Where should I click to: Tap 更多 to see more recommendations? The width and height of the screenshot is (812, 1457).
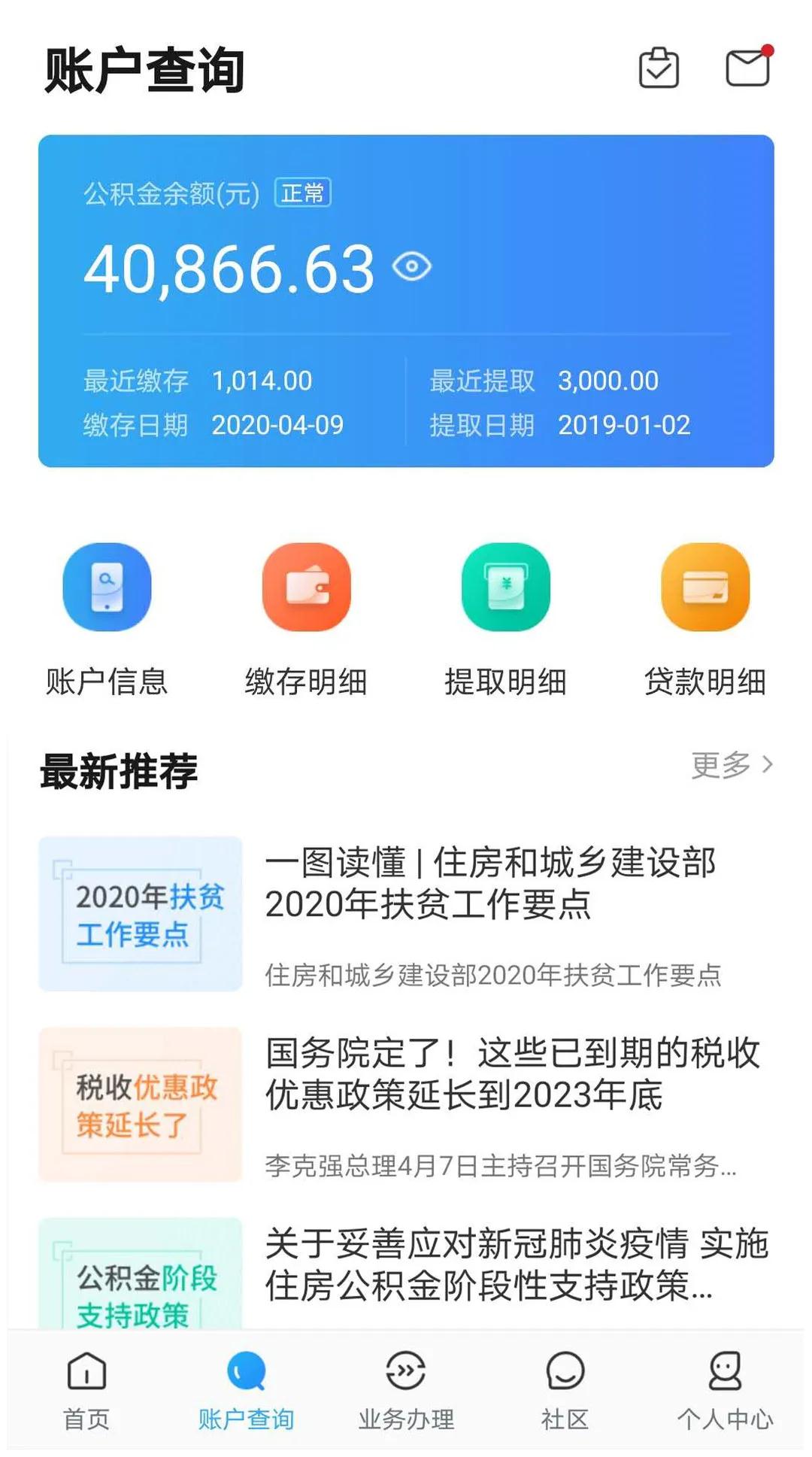click(x=732, y=765)
